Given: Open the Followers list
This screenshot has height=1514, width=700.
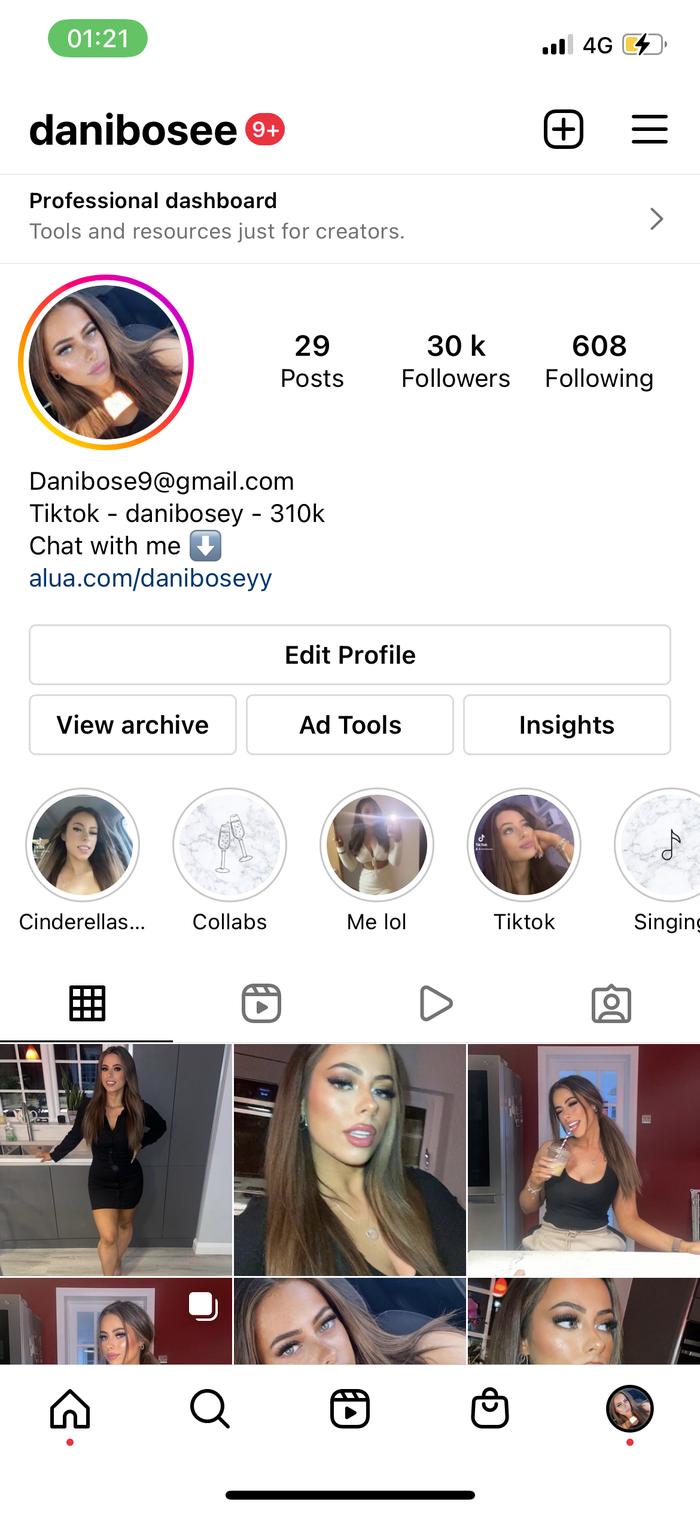Looking at the screenshot, I should point(456,361).
